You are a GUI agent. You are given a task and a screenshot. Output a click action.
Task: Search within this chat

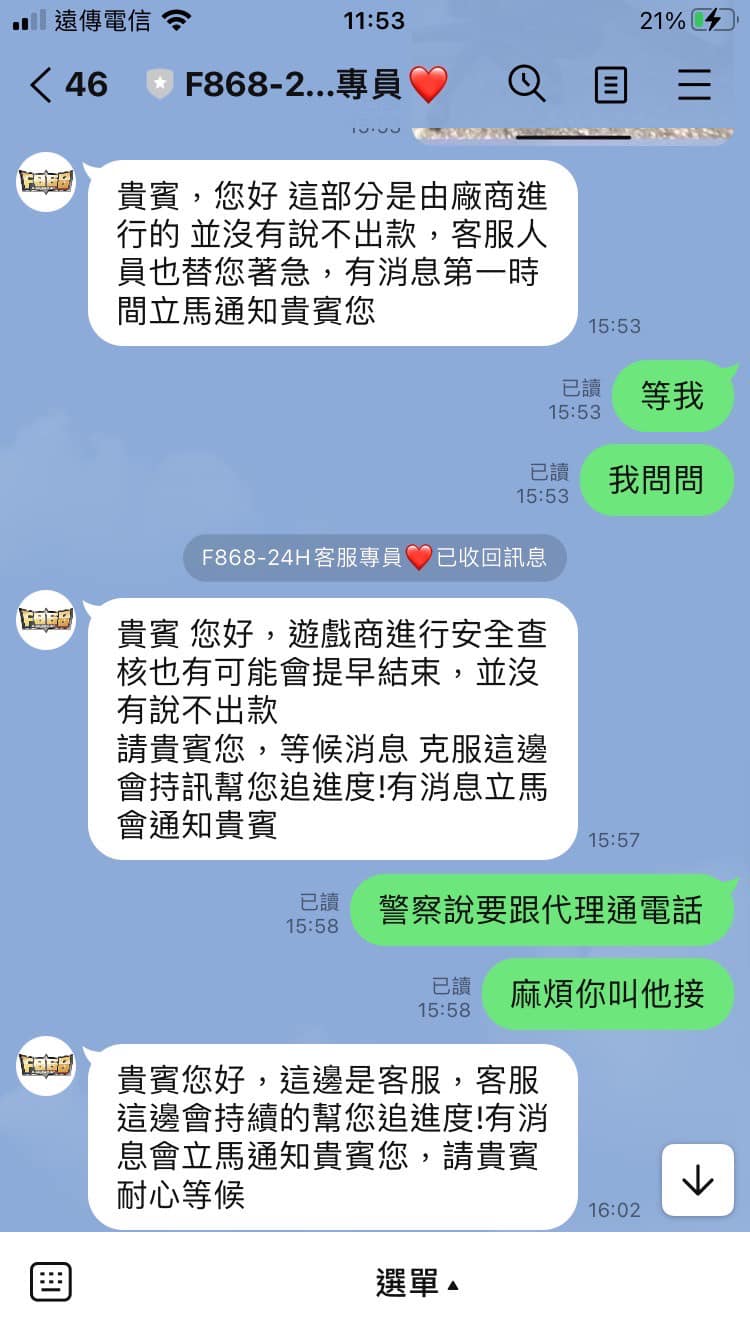pos(526,84)
